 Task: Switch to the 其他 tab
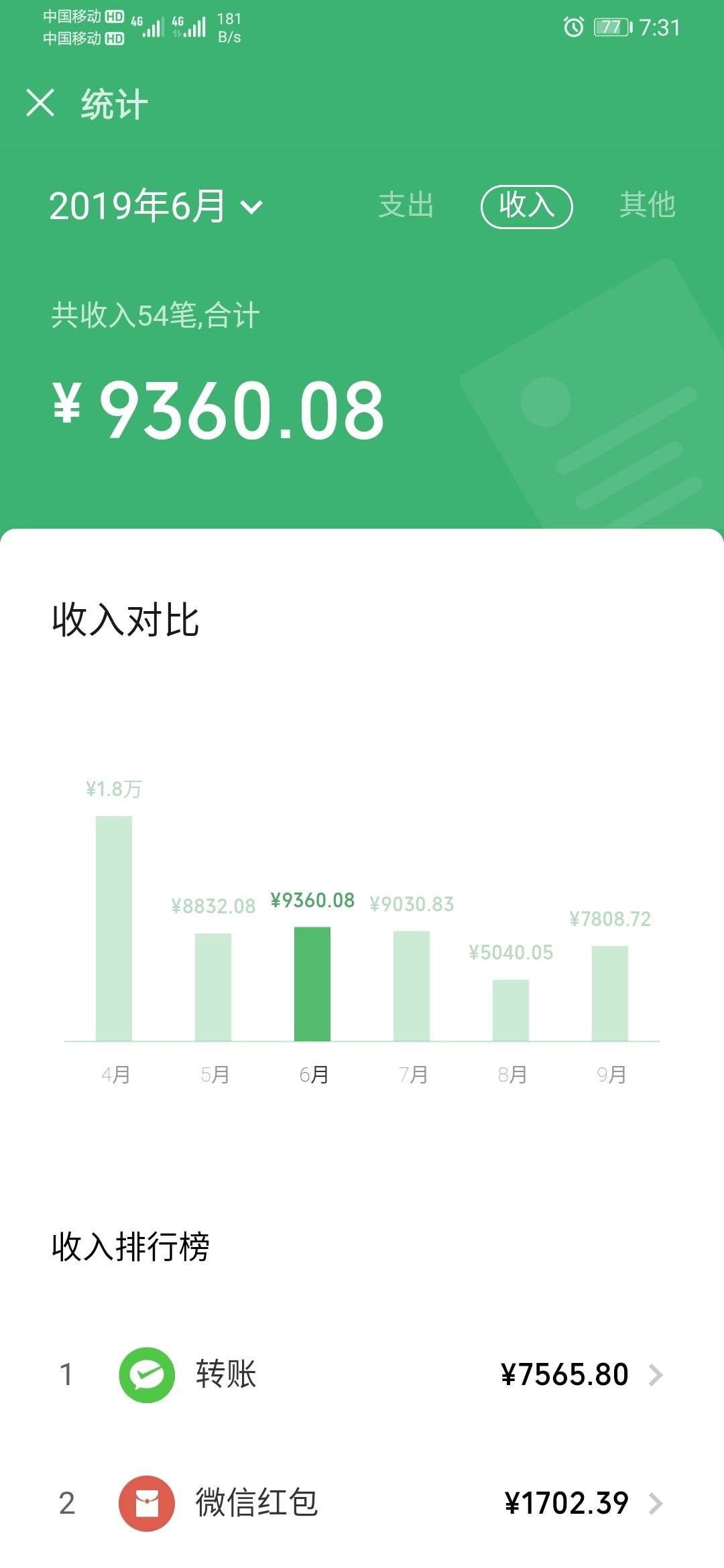point(647,205)
